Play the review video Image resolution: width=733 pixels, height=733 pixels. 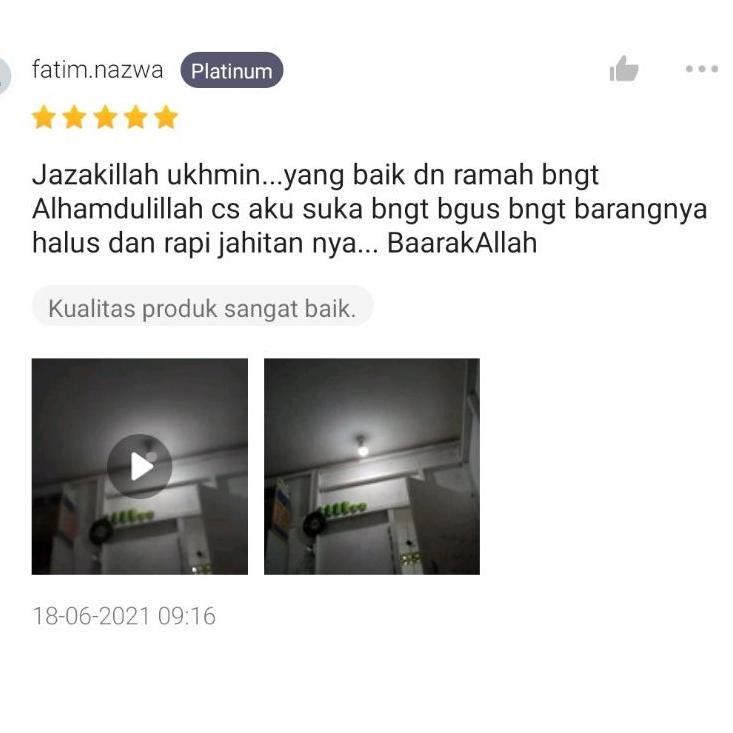point(140,466)
